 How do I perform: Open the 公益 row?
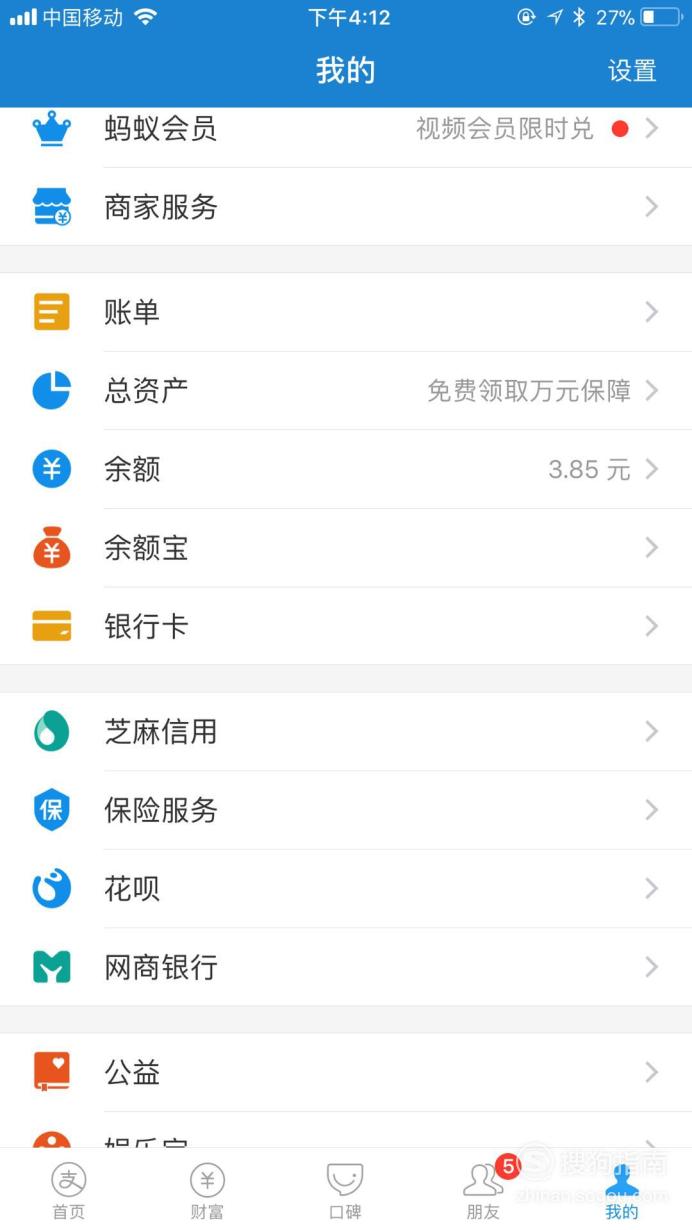[x=346, y=1073]
